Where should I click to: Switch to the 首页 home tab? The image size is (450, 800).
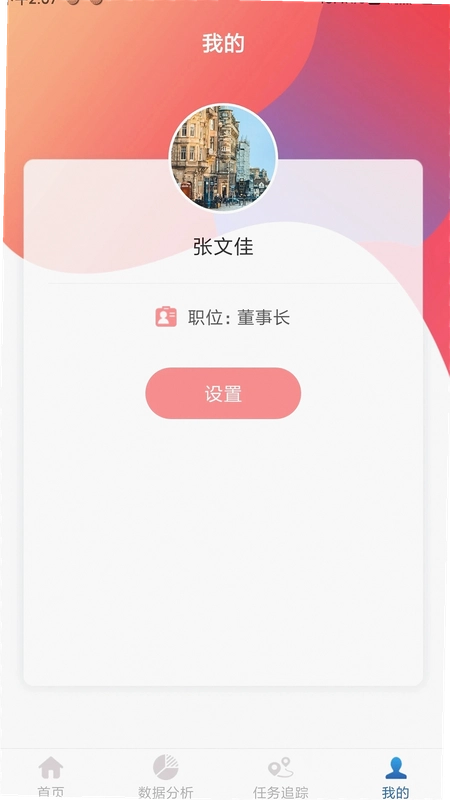[x=51, y=777]
